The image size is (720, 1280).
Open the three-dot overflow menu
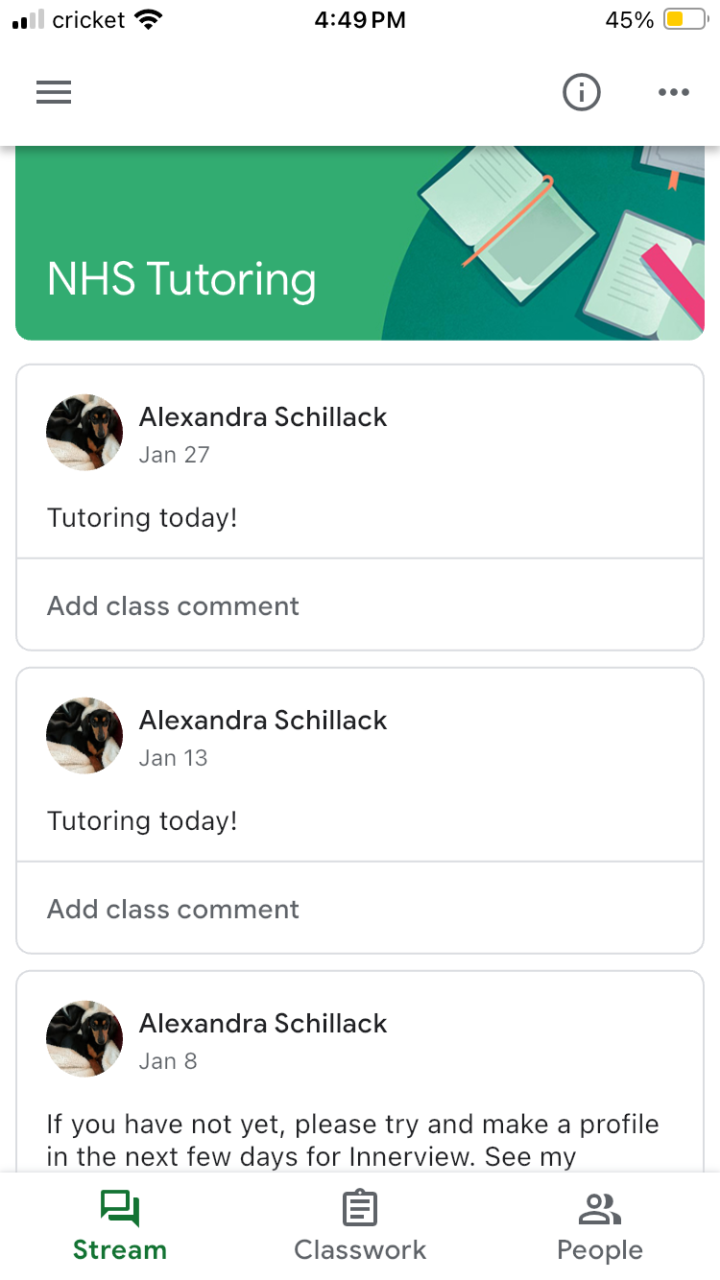673,92
